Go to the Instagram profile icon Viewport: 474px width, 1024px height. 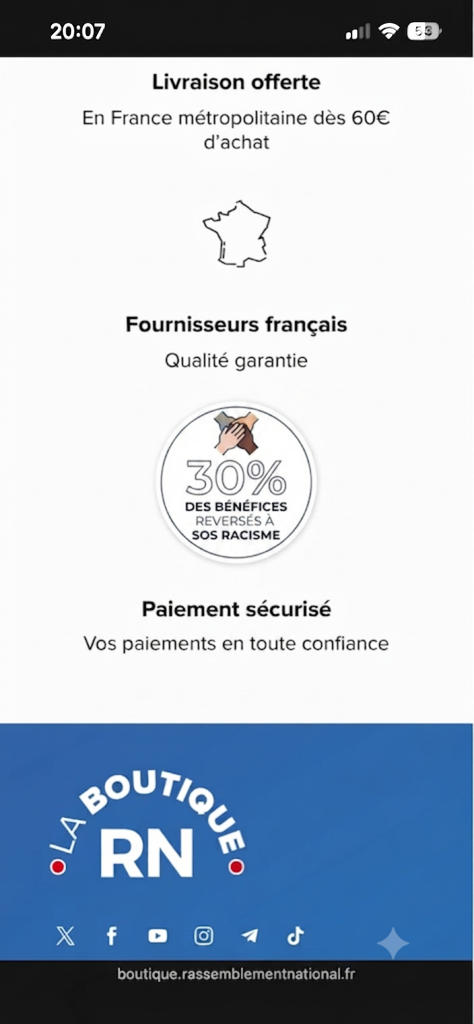204,936
